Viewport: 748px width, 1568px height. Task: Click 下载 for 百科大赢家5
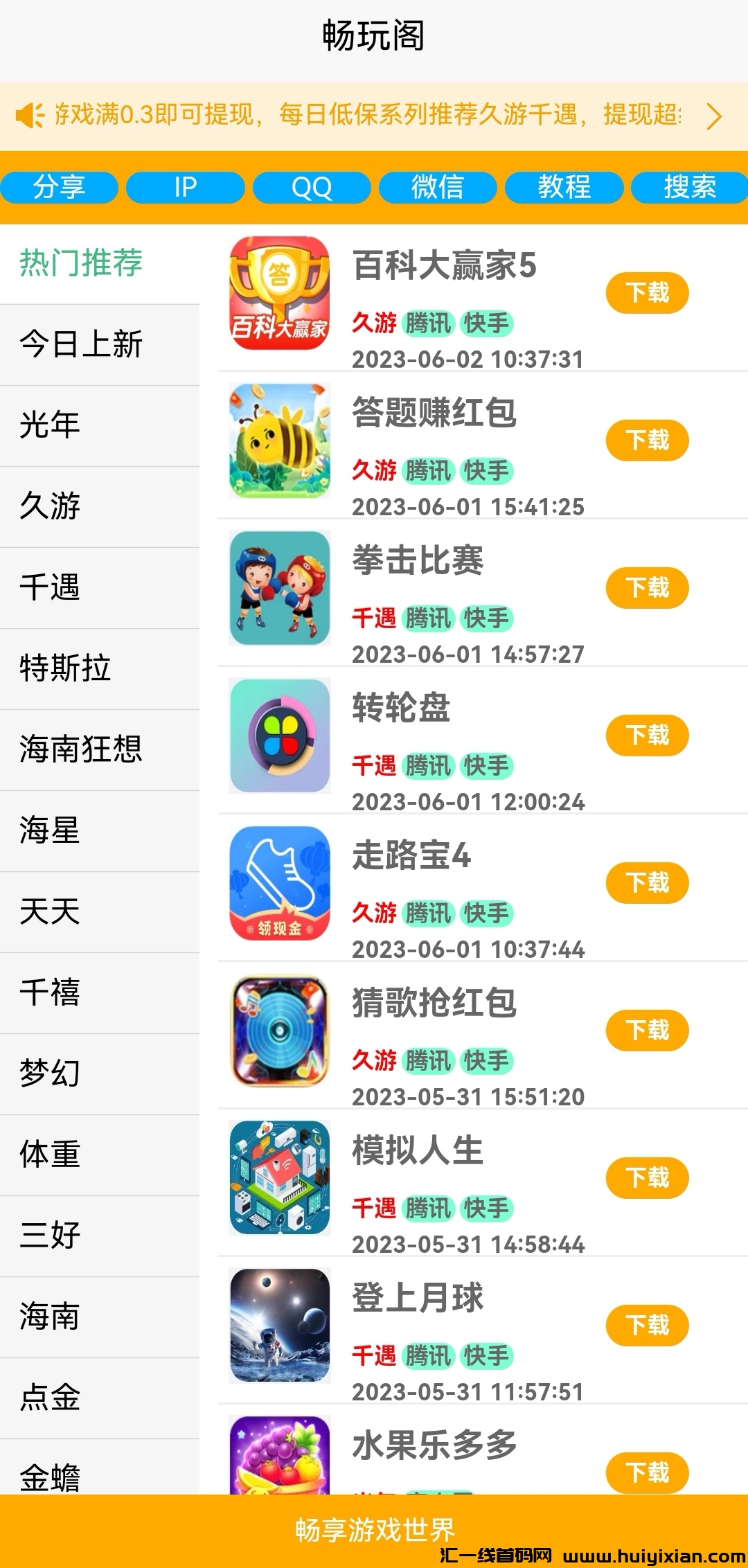pos(646,293)
